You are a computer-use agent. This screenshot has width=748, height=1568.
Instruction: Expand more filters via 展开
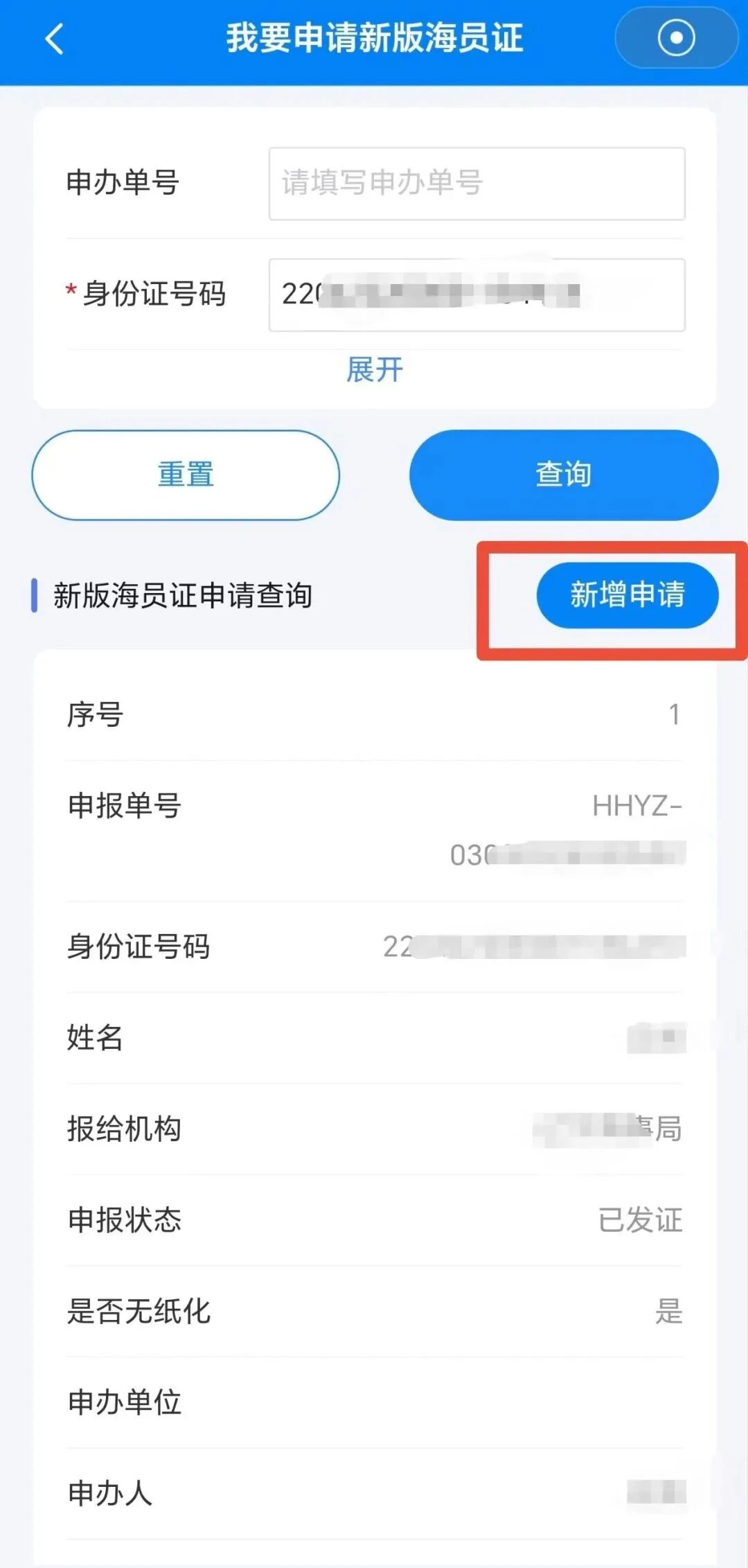375,369
